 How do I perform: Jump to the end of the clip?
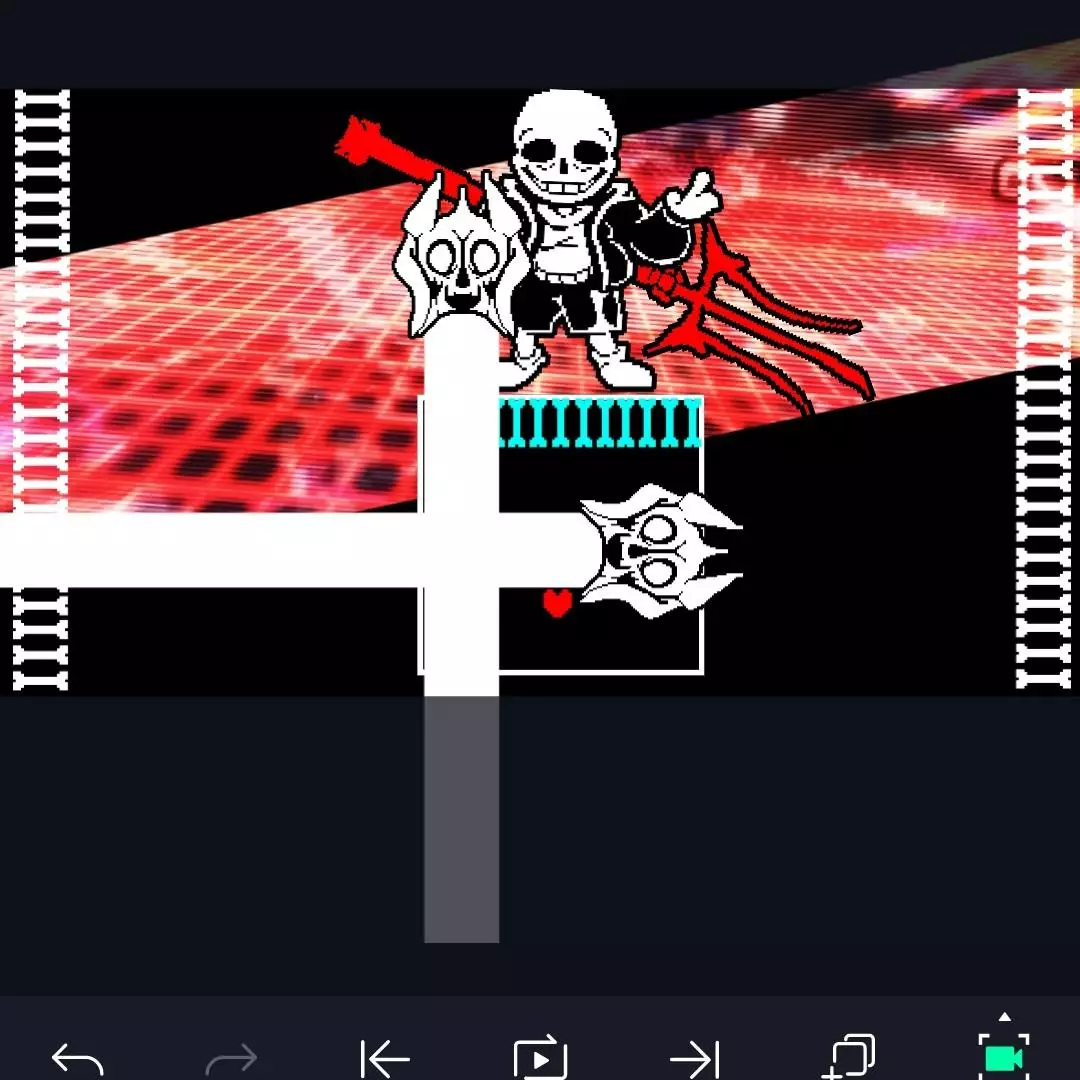pos(694,1058)
